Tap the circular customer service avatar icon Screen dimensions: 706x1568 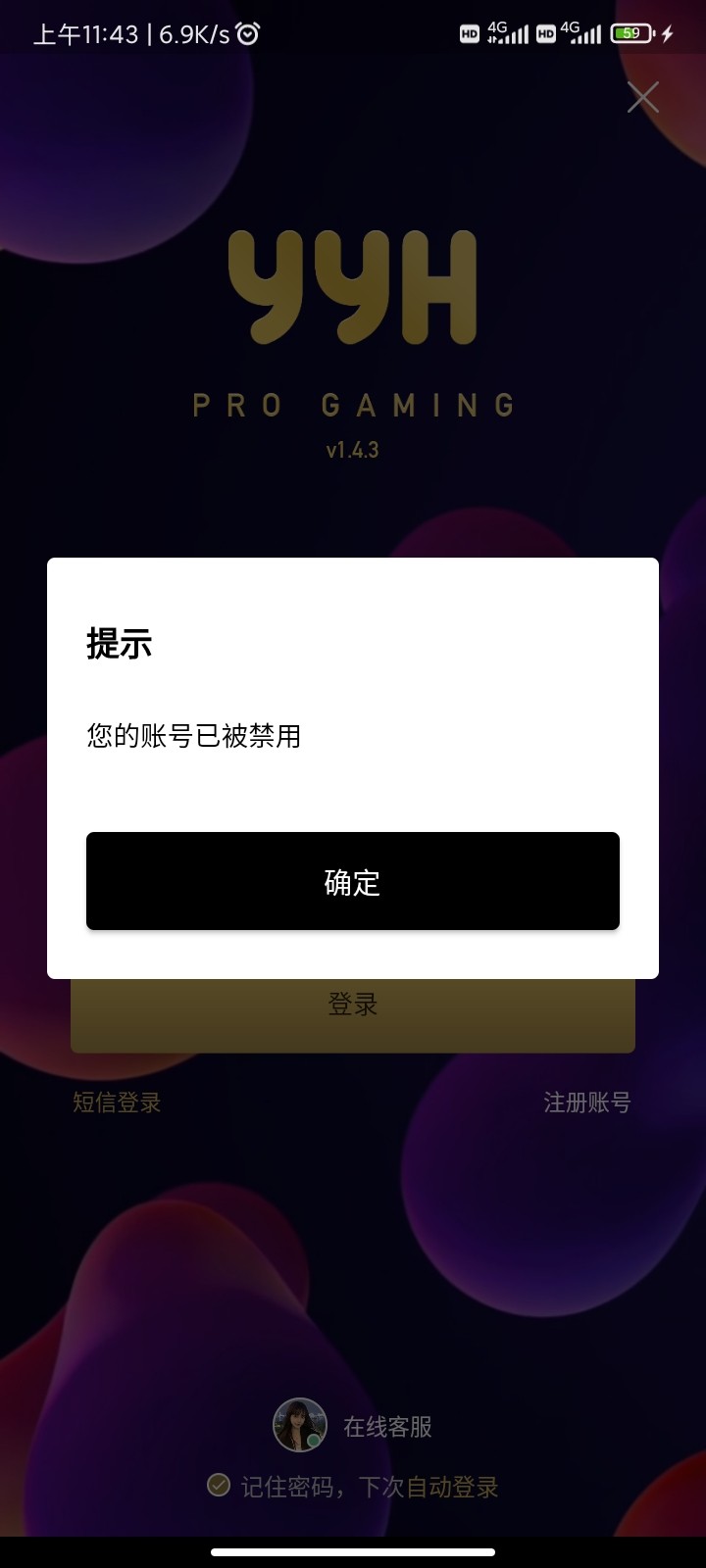pos(298,1425)
